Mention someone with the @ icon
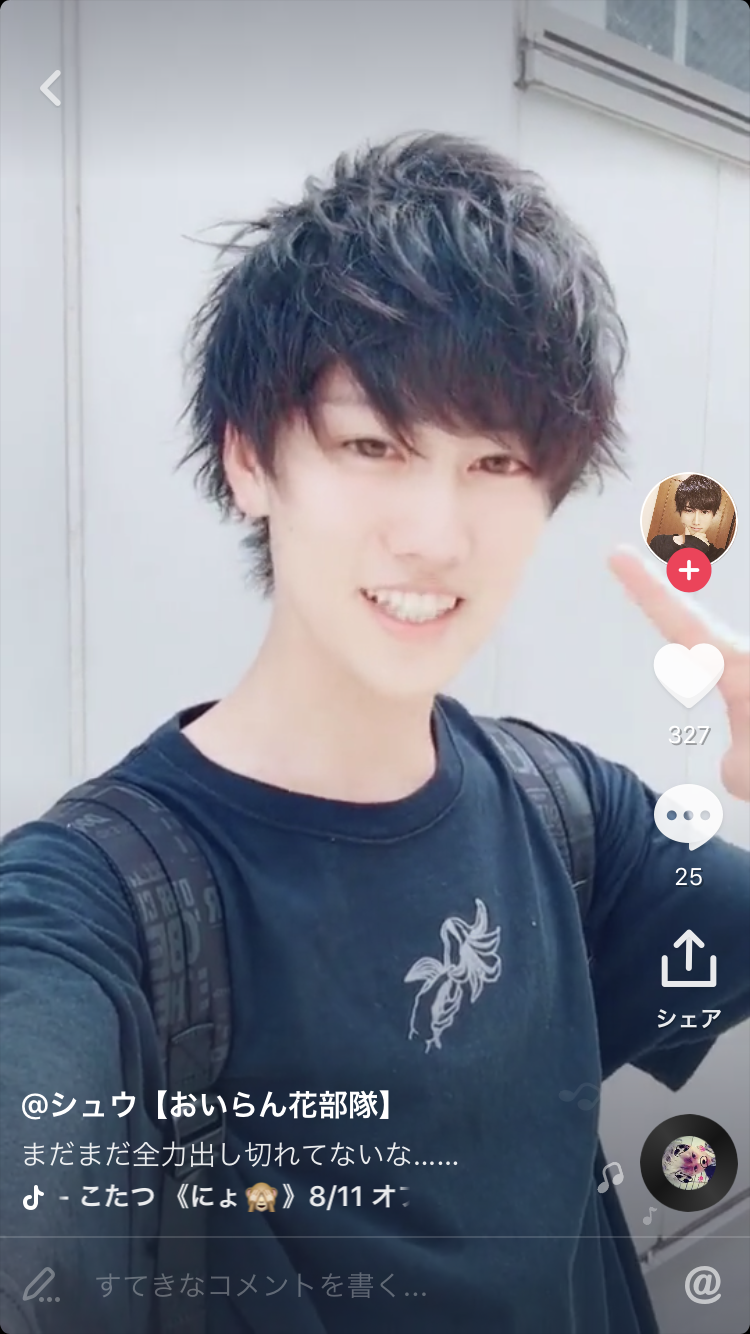 [702, 1285]
